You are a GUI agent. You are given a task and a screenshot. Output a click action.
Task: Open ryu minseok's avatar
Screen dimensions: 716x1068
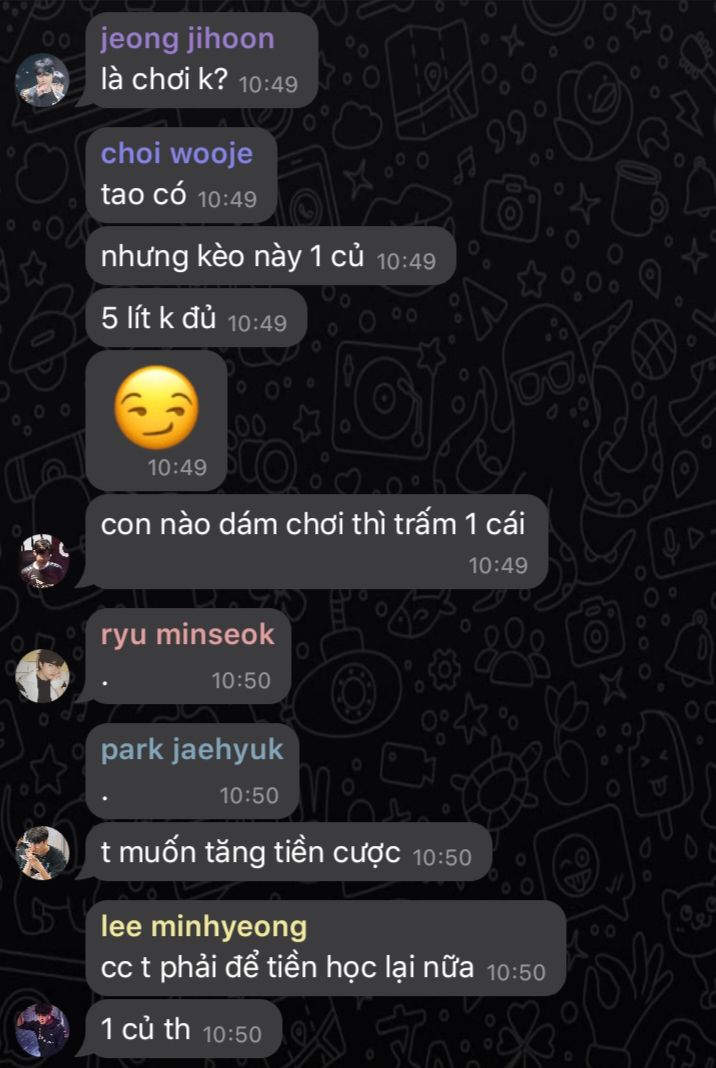pyautogui.click(x=42, y=676)
